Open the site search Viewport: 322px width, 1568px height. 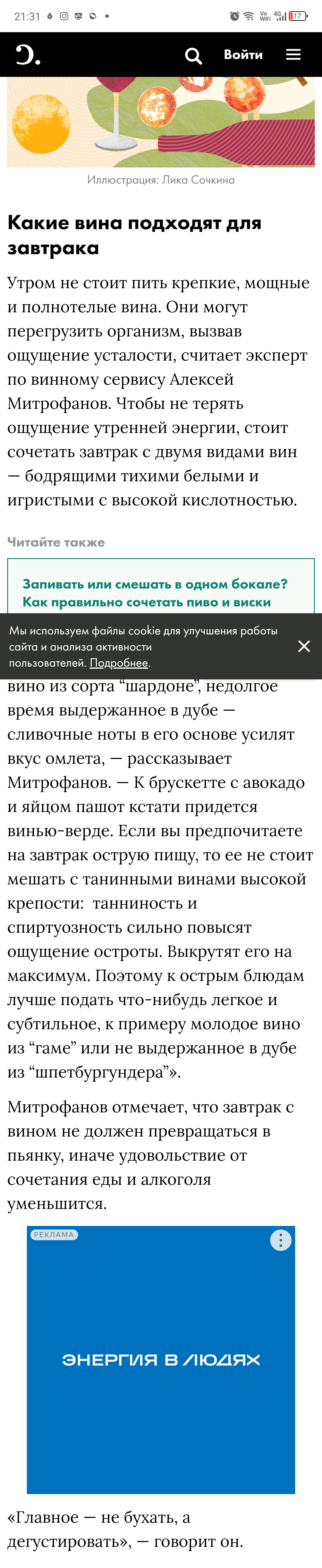click(193, 55)
